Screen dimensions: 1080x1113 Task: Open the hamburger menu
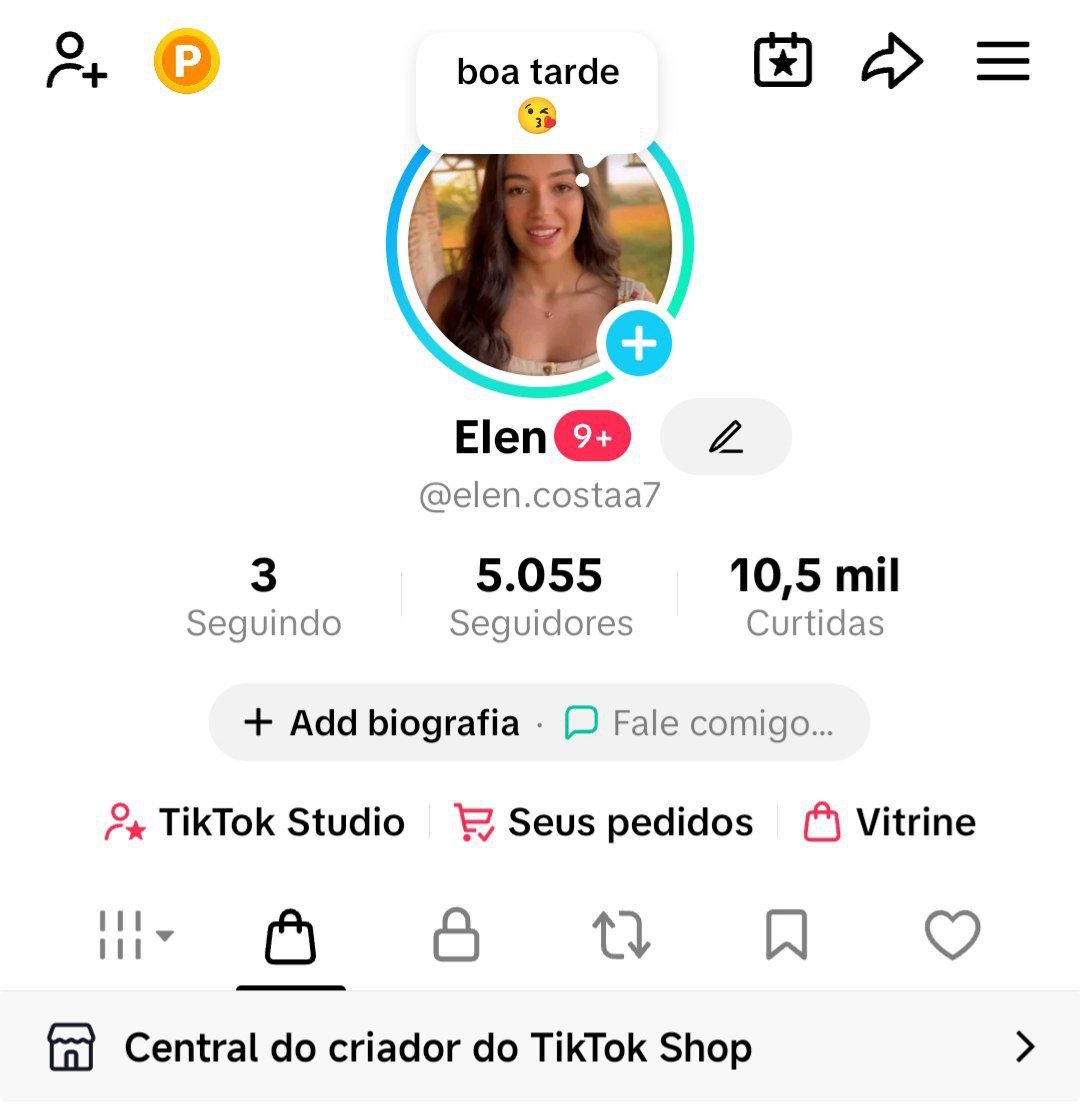pos(1002,61)
